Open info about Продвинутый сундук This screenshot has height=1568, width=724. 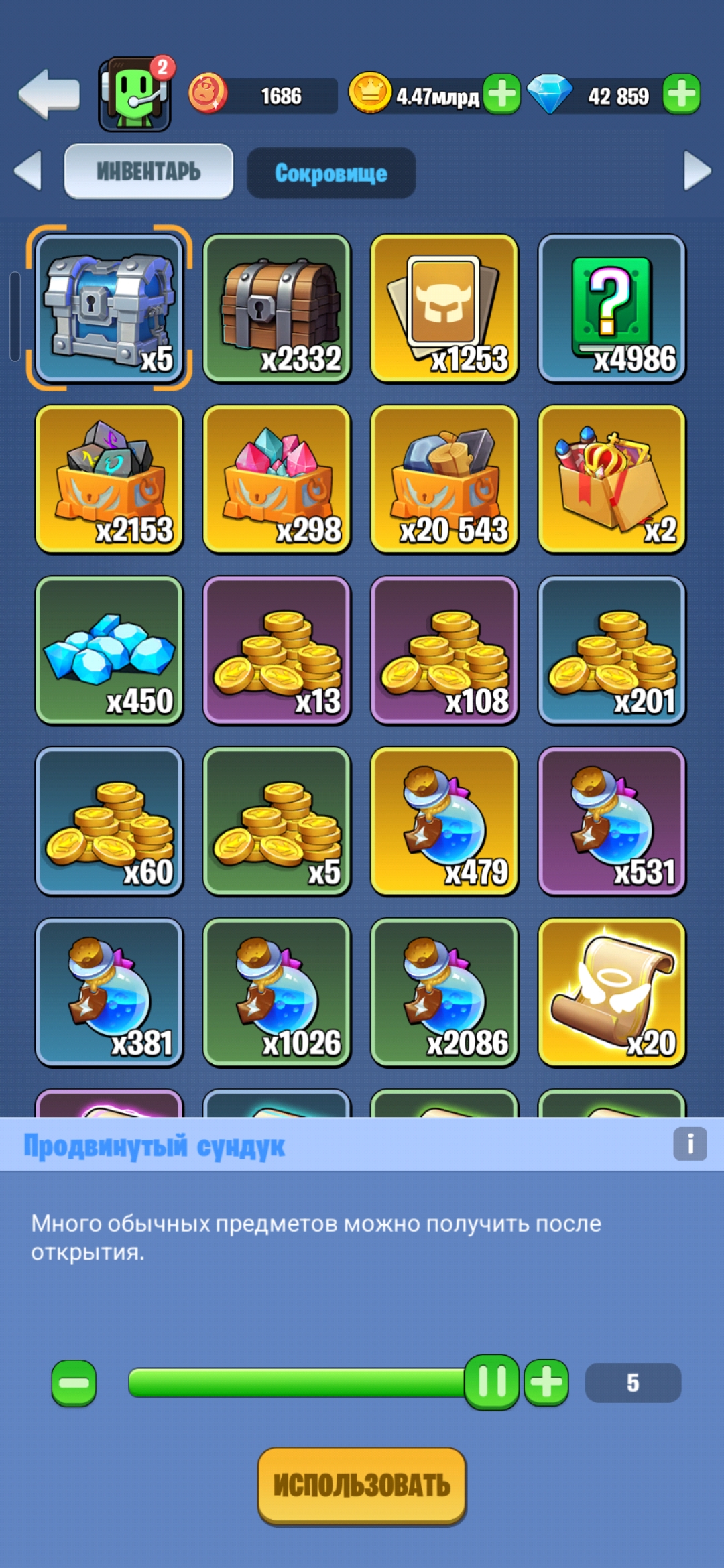pos(690,1144)
